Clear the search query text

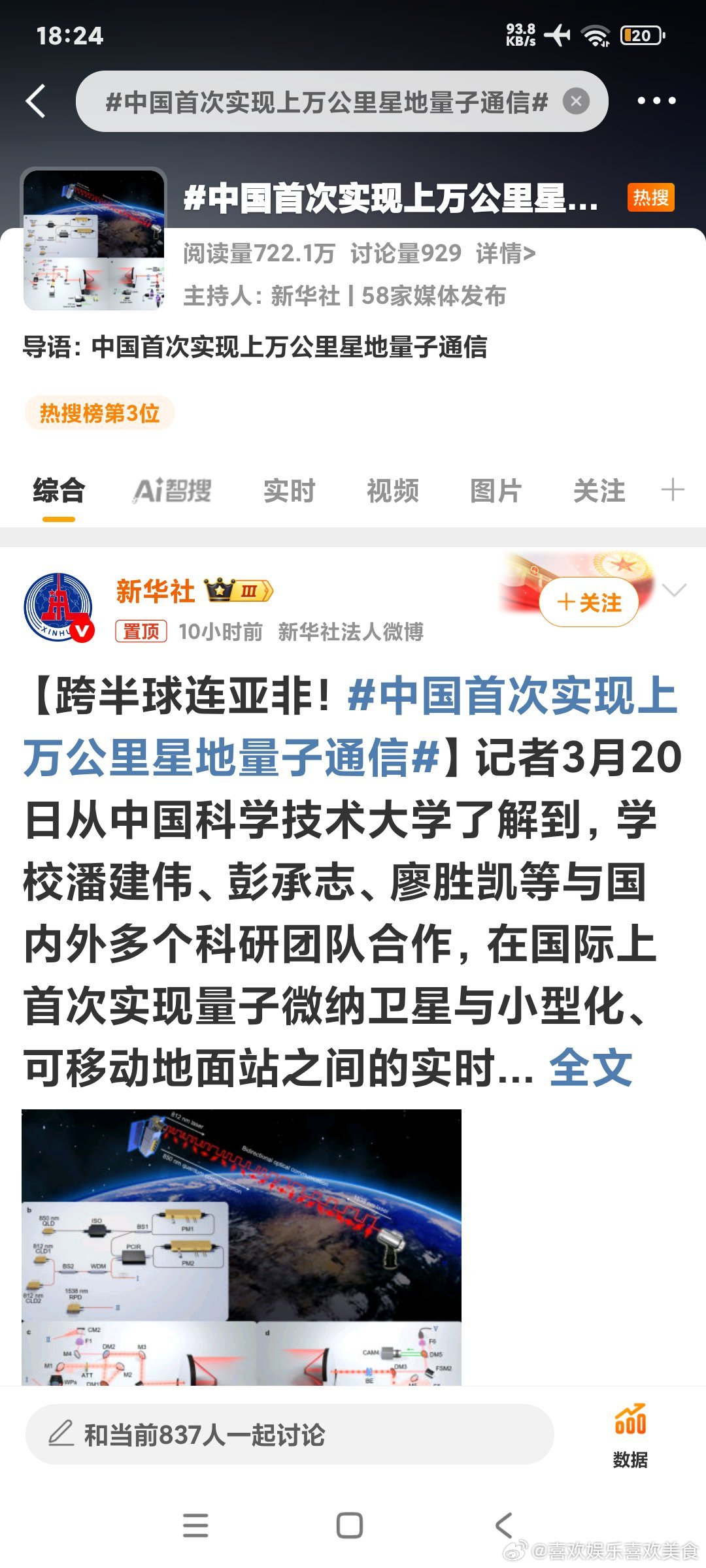[x=576, y=101]
